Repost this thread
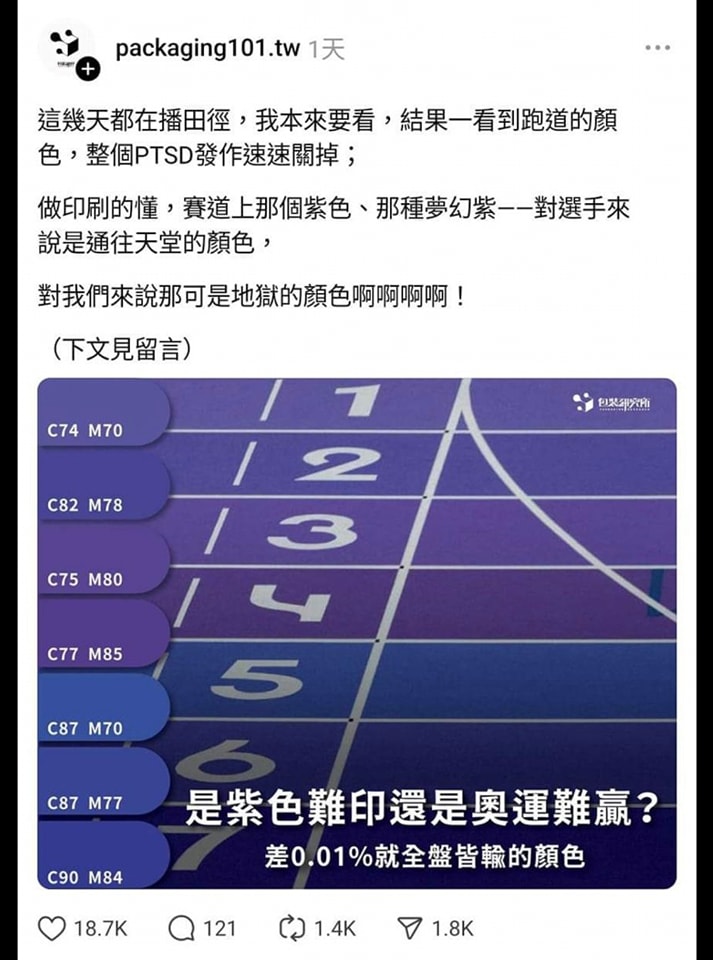This screenshot has height=960, width=713. pos(291,928)
